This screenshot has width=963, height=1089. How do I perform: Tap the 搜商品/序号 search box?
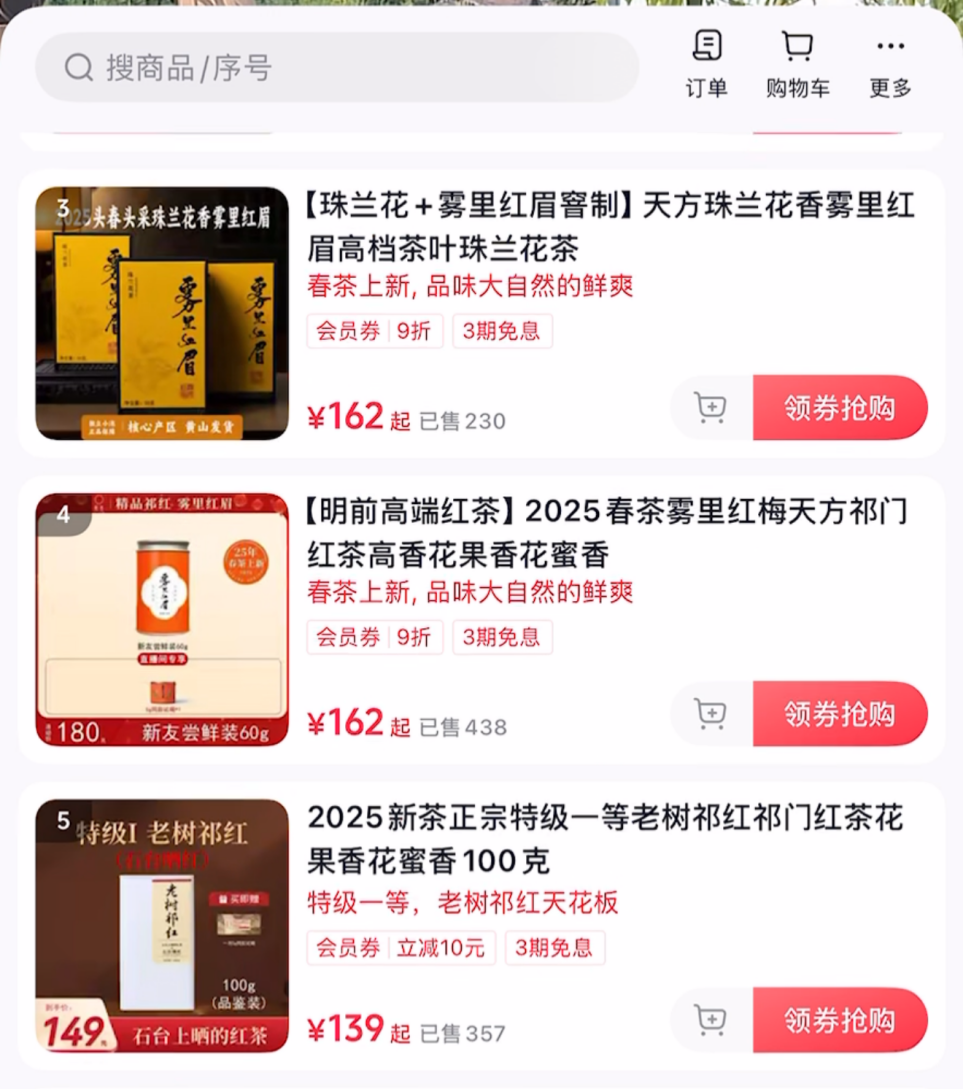(336, 68)
